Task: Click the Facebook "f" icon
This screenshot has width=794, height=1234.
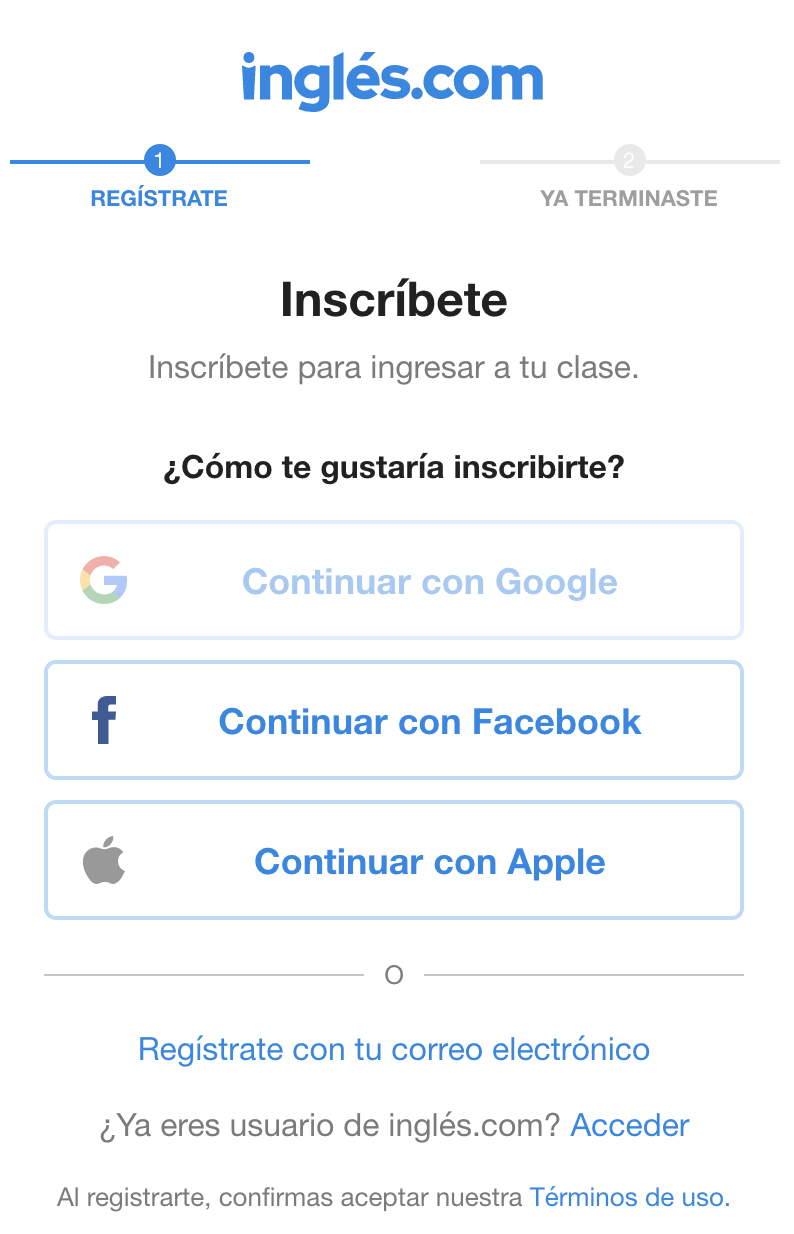Action: point(103,720)
